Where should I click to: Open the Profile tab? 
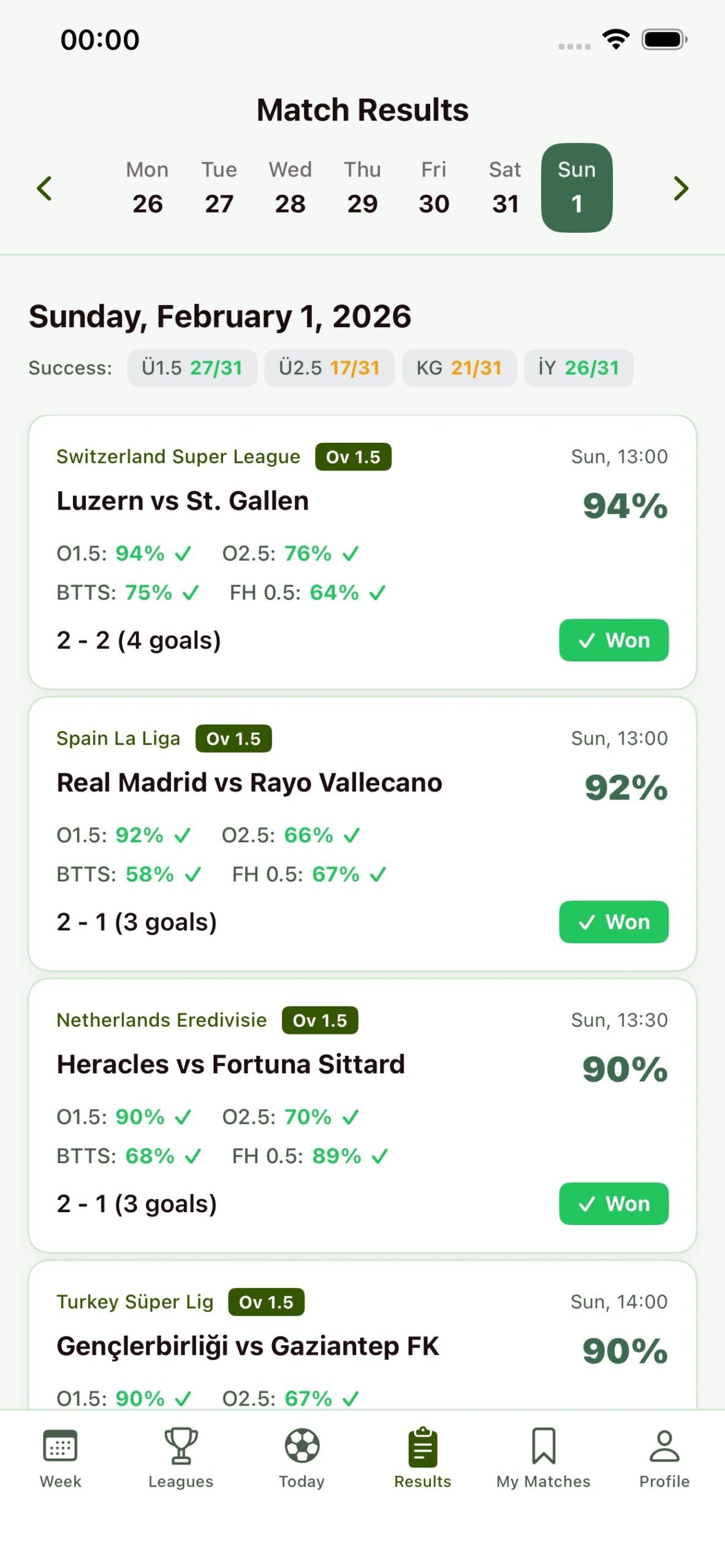click(x=664, y=1459)
